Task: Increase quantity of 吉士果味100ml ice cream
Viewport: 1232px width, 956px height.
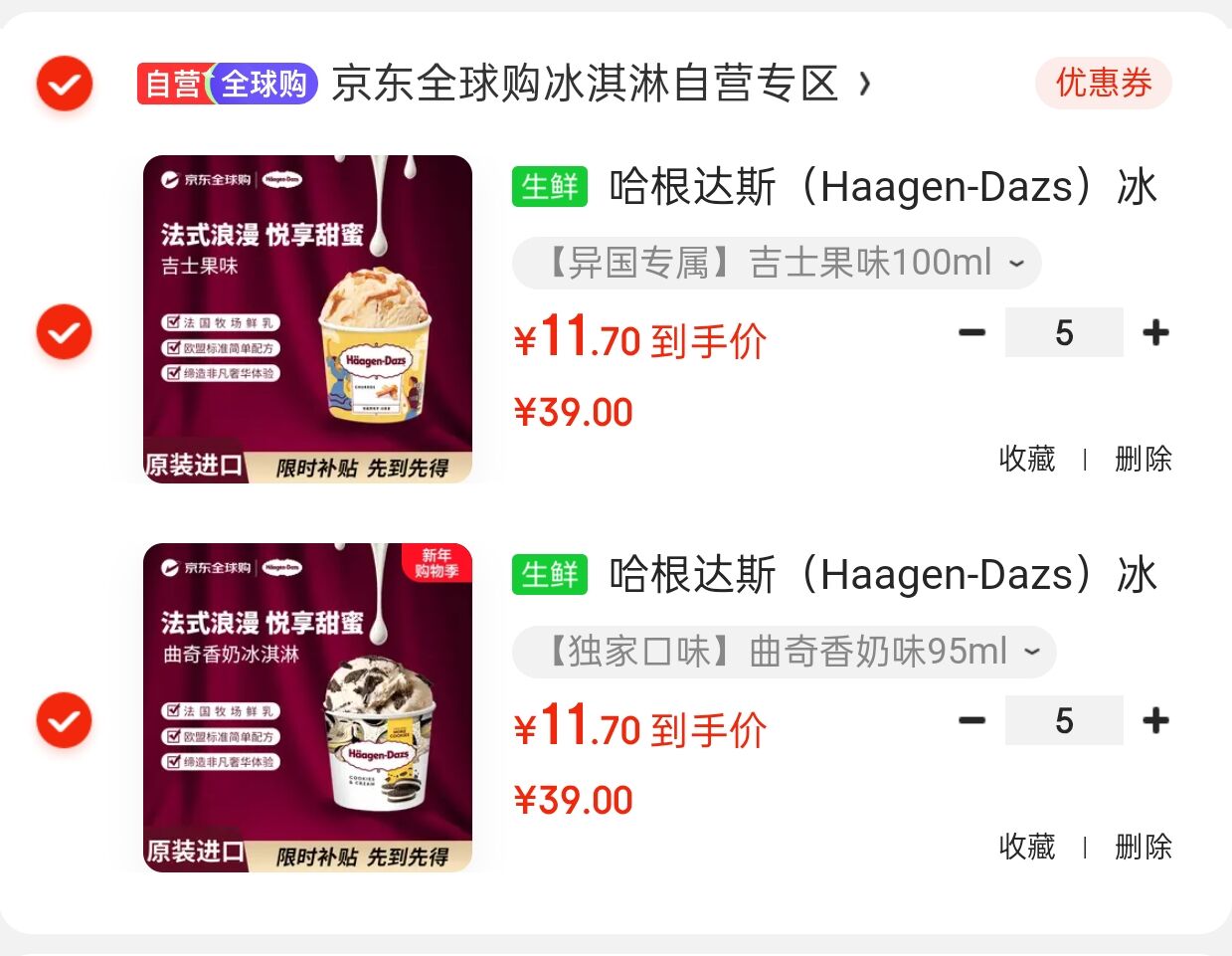Action: tap(1155, 332)
